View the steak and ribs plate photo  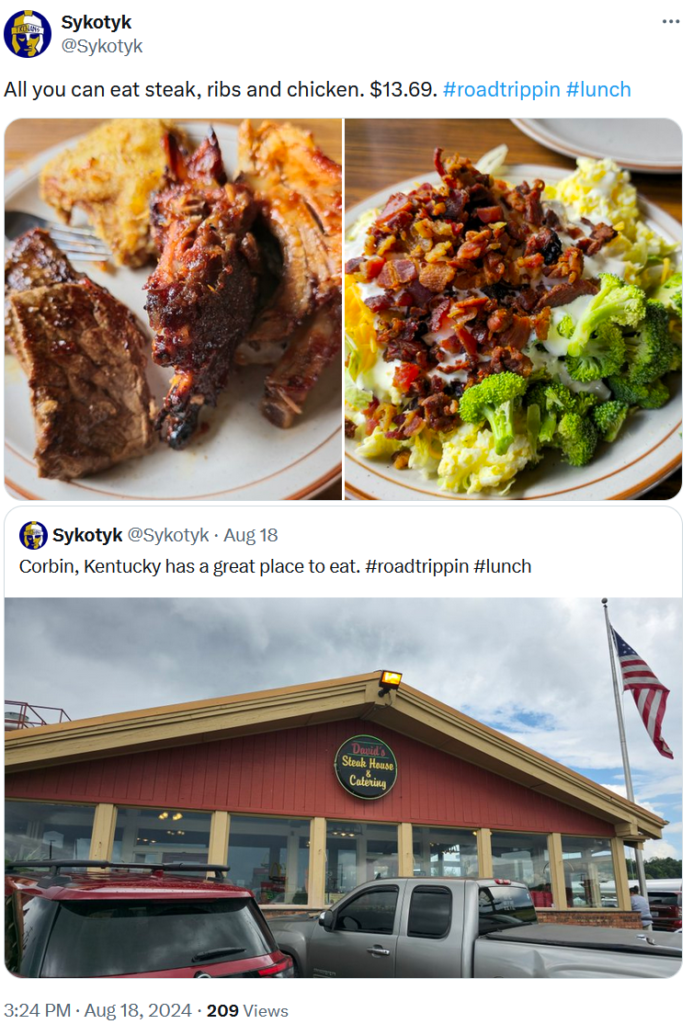pyautogui.click(x=173, y=309)
